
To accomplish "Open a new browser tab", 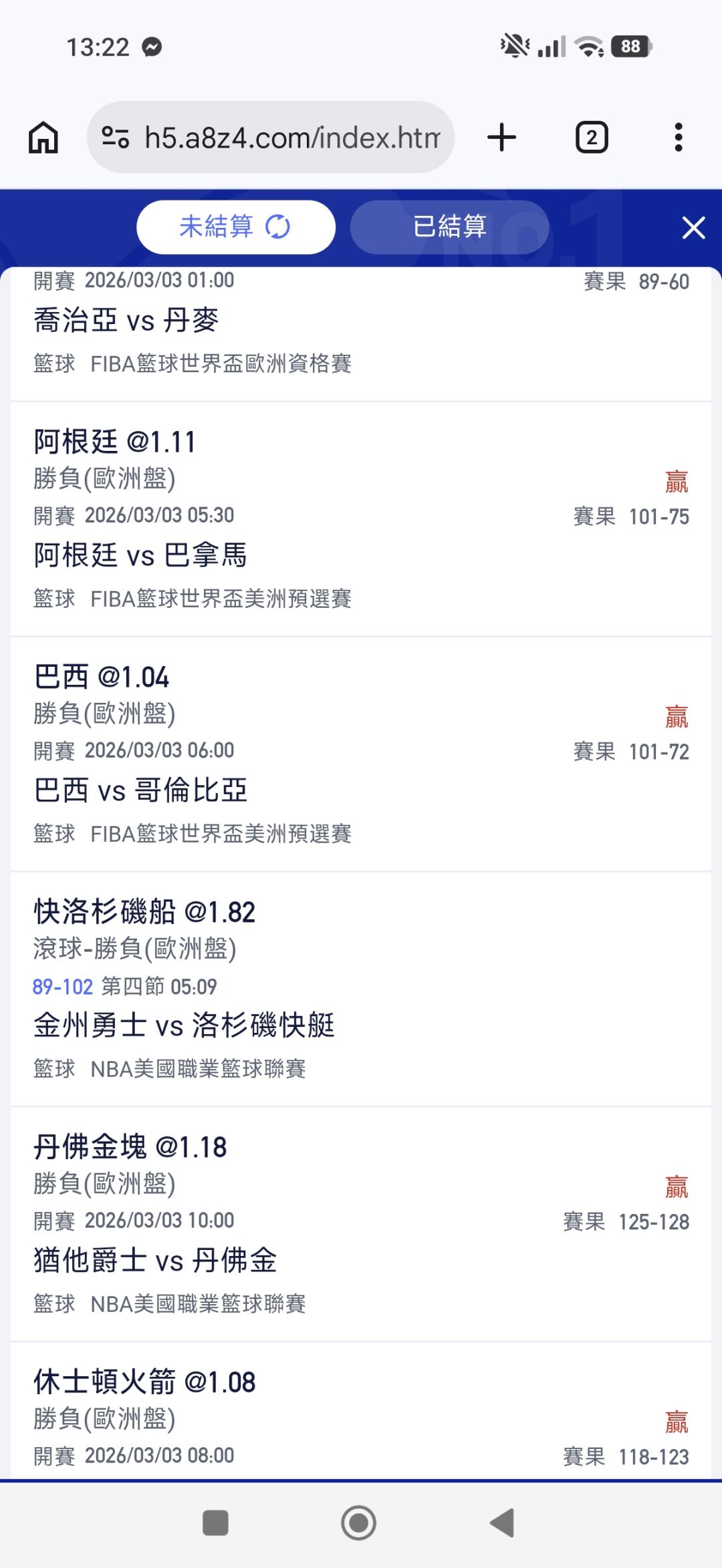I will click(x=501, y=138).
